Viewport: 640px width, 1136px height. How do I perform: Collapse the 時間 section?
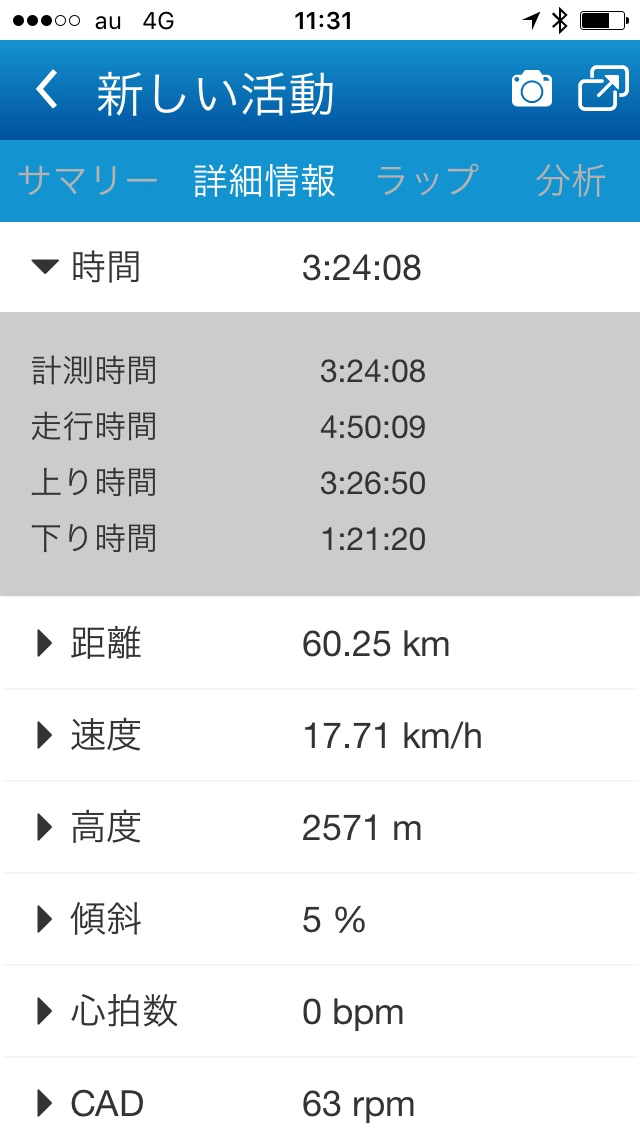320,267
